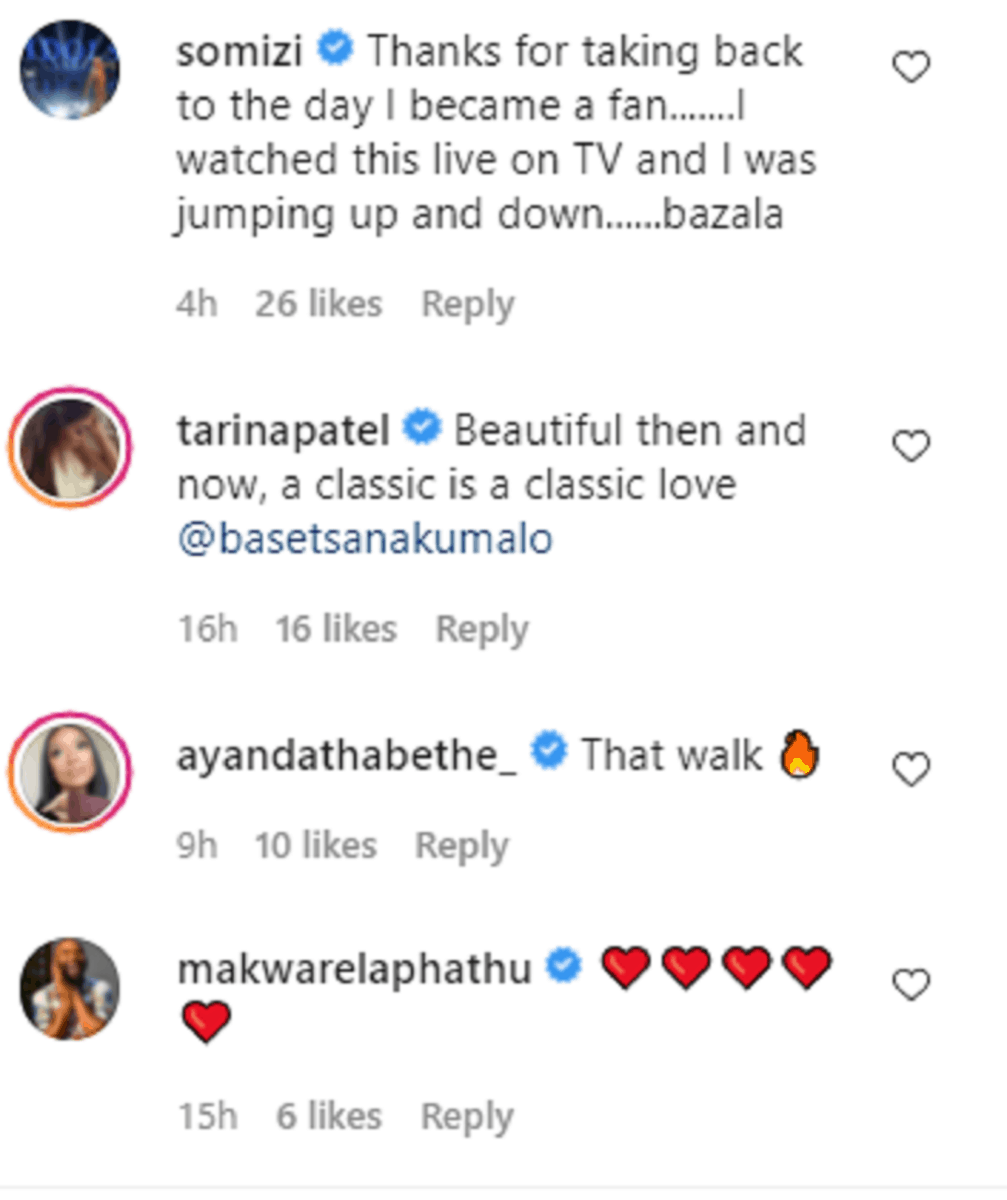Image resolution: width=1007 pixels, height=1200 pixels.
Task: Open the ayandathabethe_ username link
Action: (x=347, y=756)
